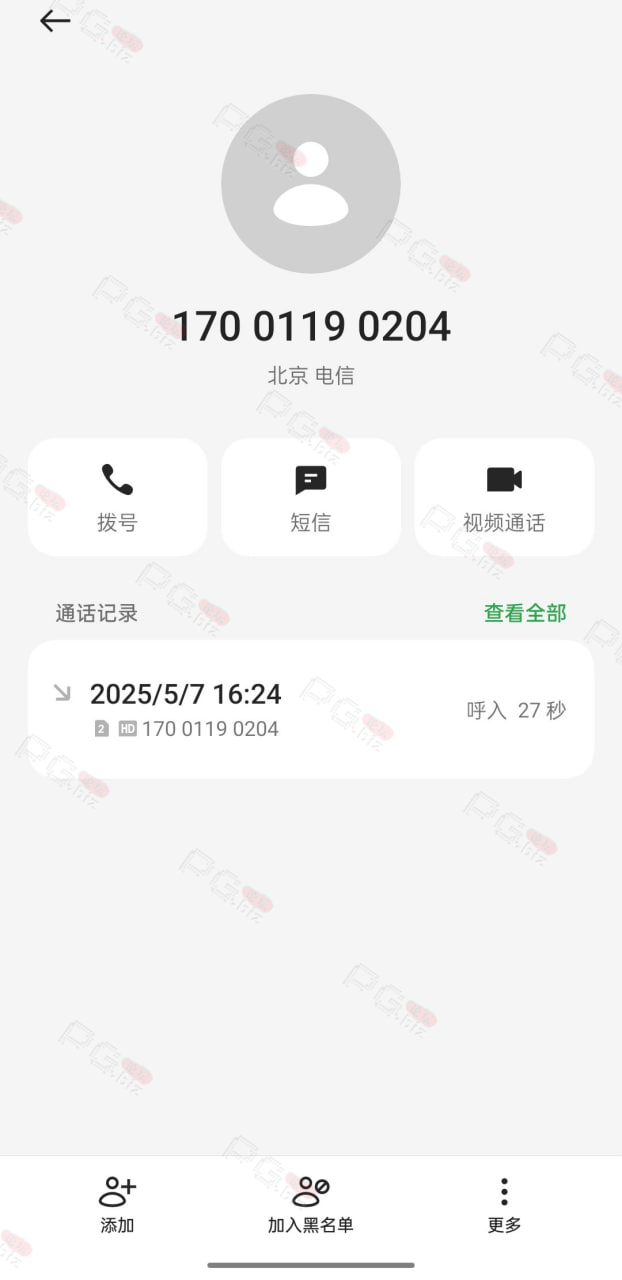622x1280 pixels.
Task: Open the 2025/5/7 16:24 call record
Action: 311,709
